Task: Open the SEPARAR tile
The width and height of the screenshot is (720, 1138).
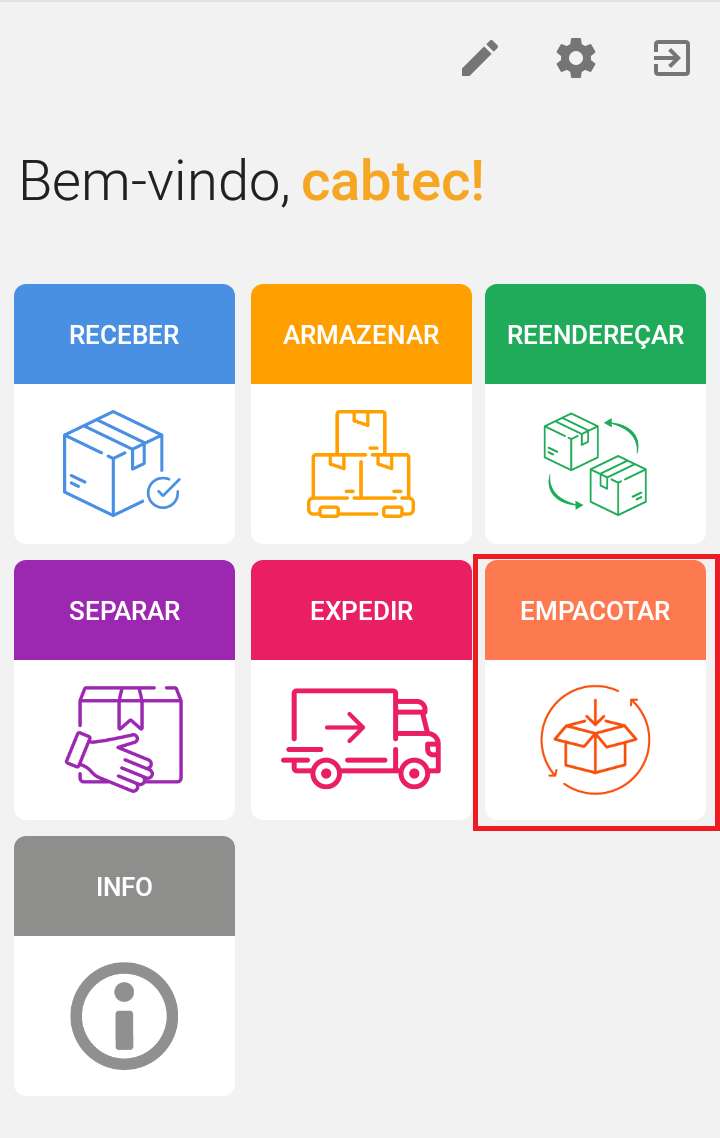Action: (124, 690)
